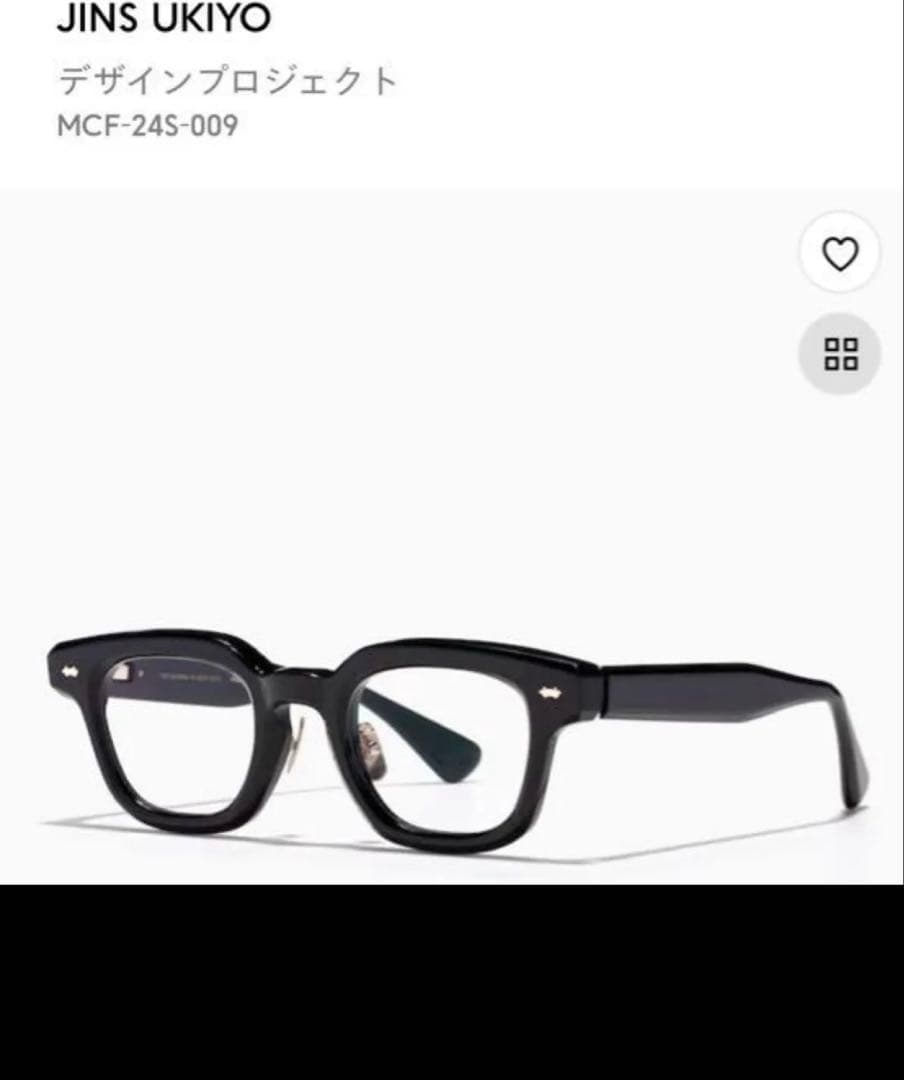The image size is (904, 1080).
Task: Click the デザインプロジェクト label
Action: (x=228, y=79)
